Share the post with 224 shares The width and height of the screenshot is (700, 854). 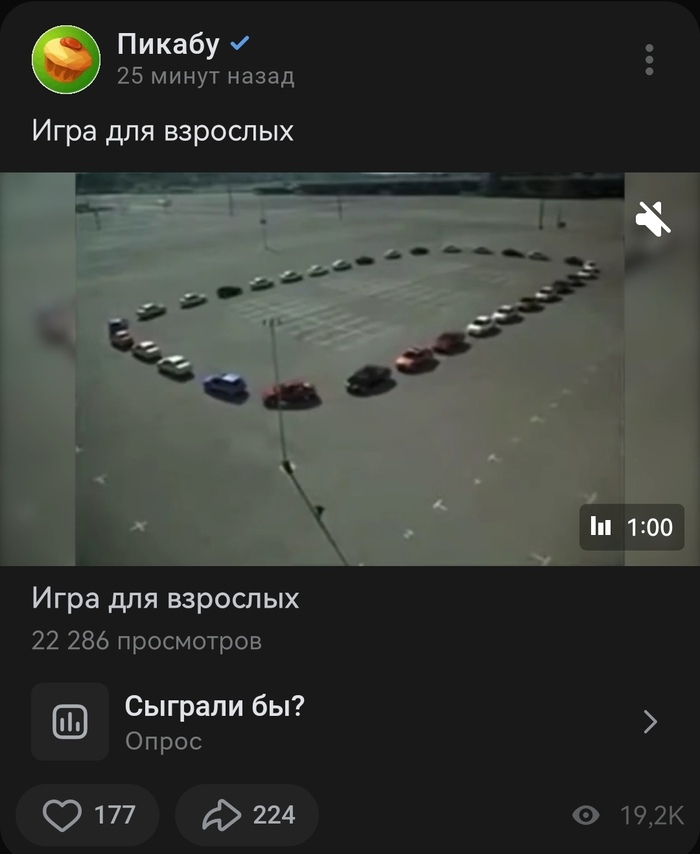tap(247, 815)
